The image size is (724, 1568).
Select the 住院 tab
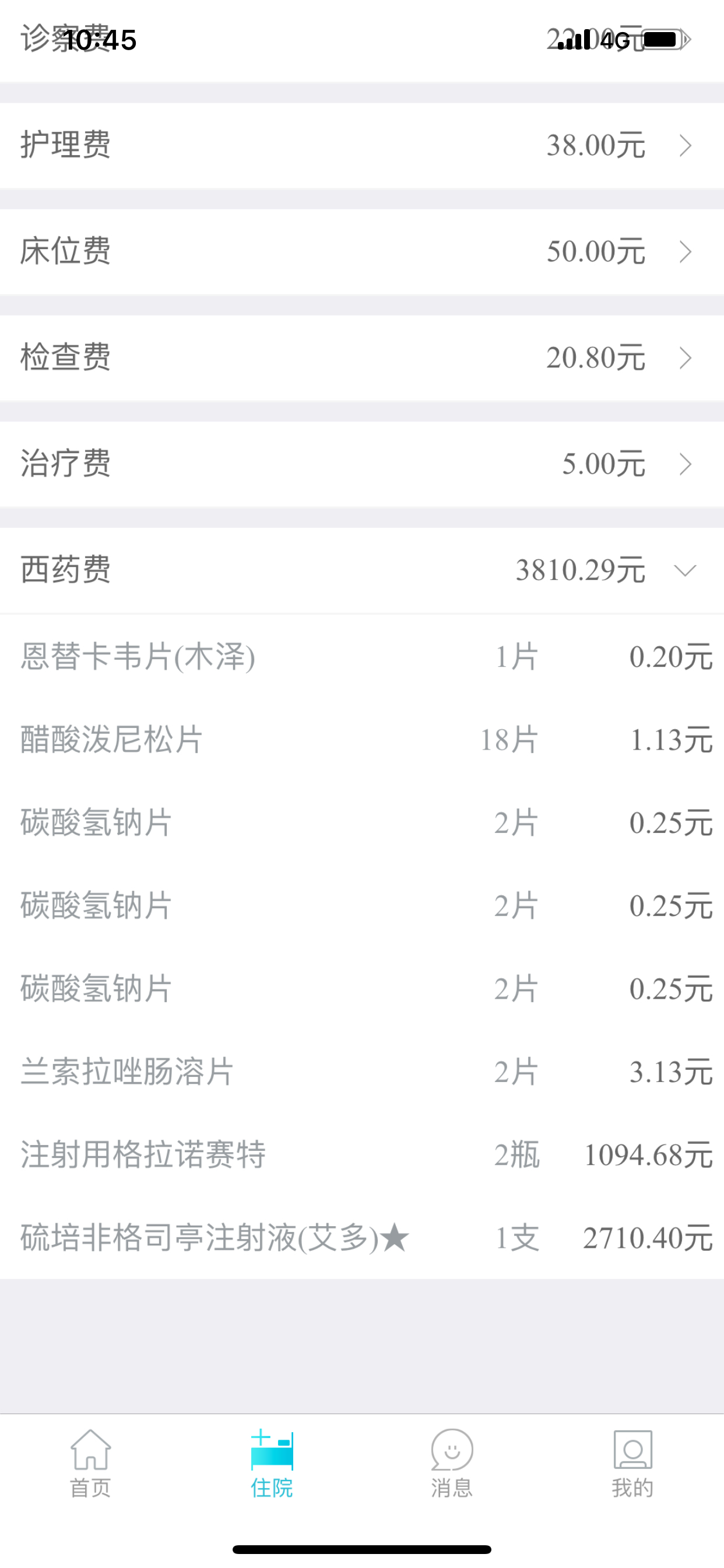point(271,1462)
